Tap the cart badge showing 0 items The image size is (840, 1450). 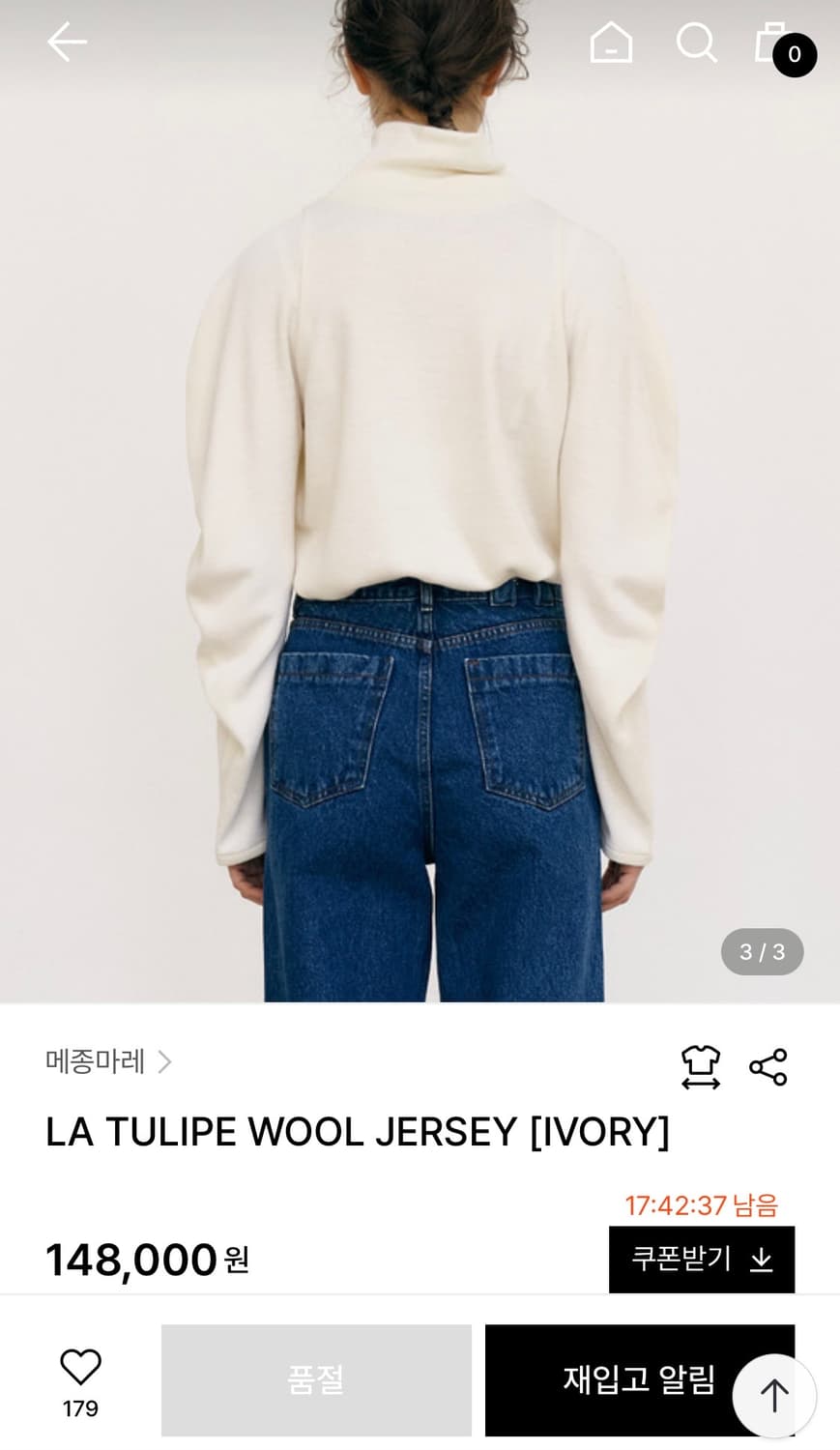pyautogui.click(x=793, y=56)
